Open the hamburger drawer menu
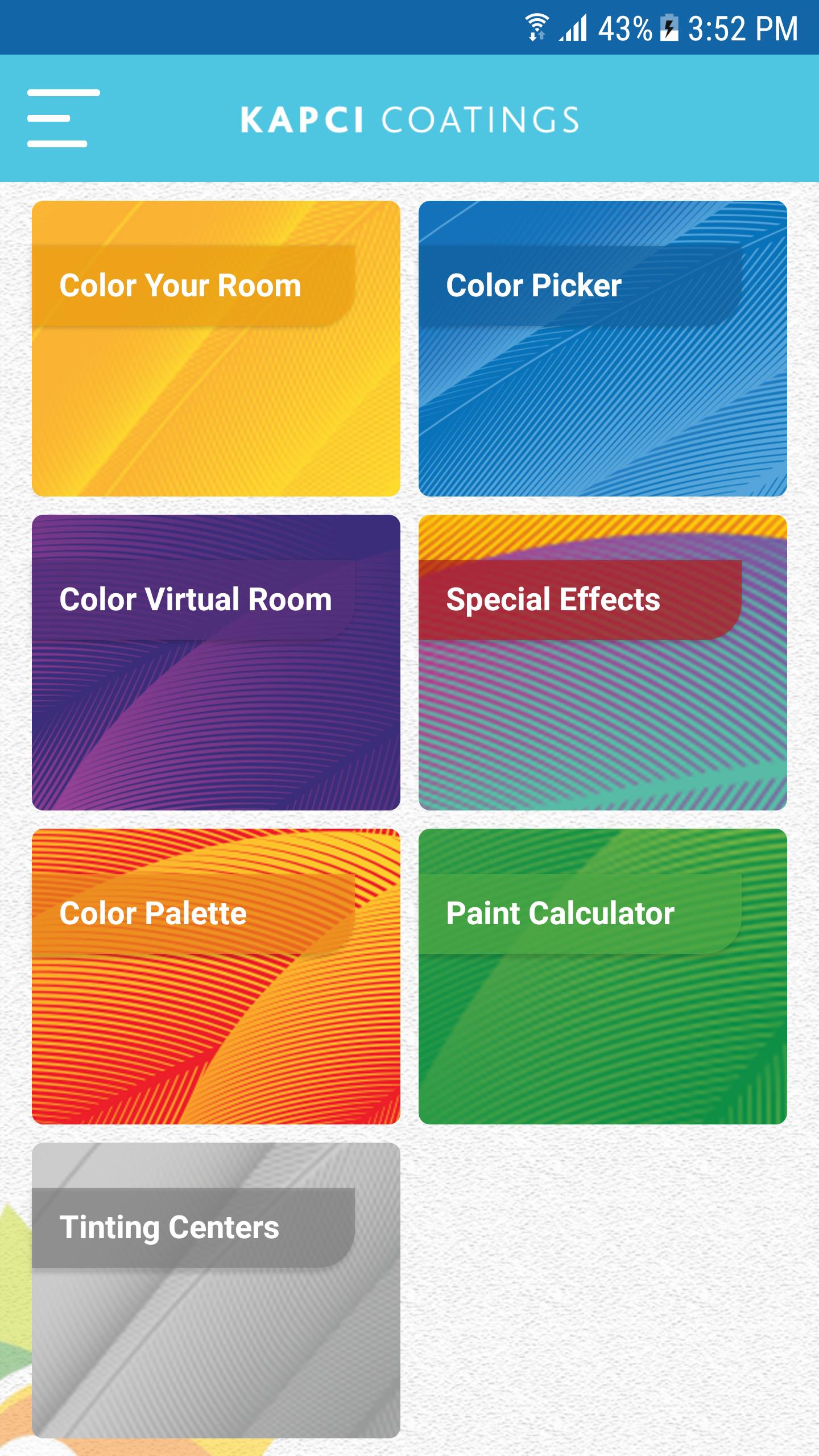Viewport: 819px width, 1456px height. pos(63,118)
